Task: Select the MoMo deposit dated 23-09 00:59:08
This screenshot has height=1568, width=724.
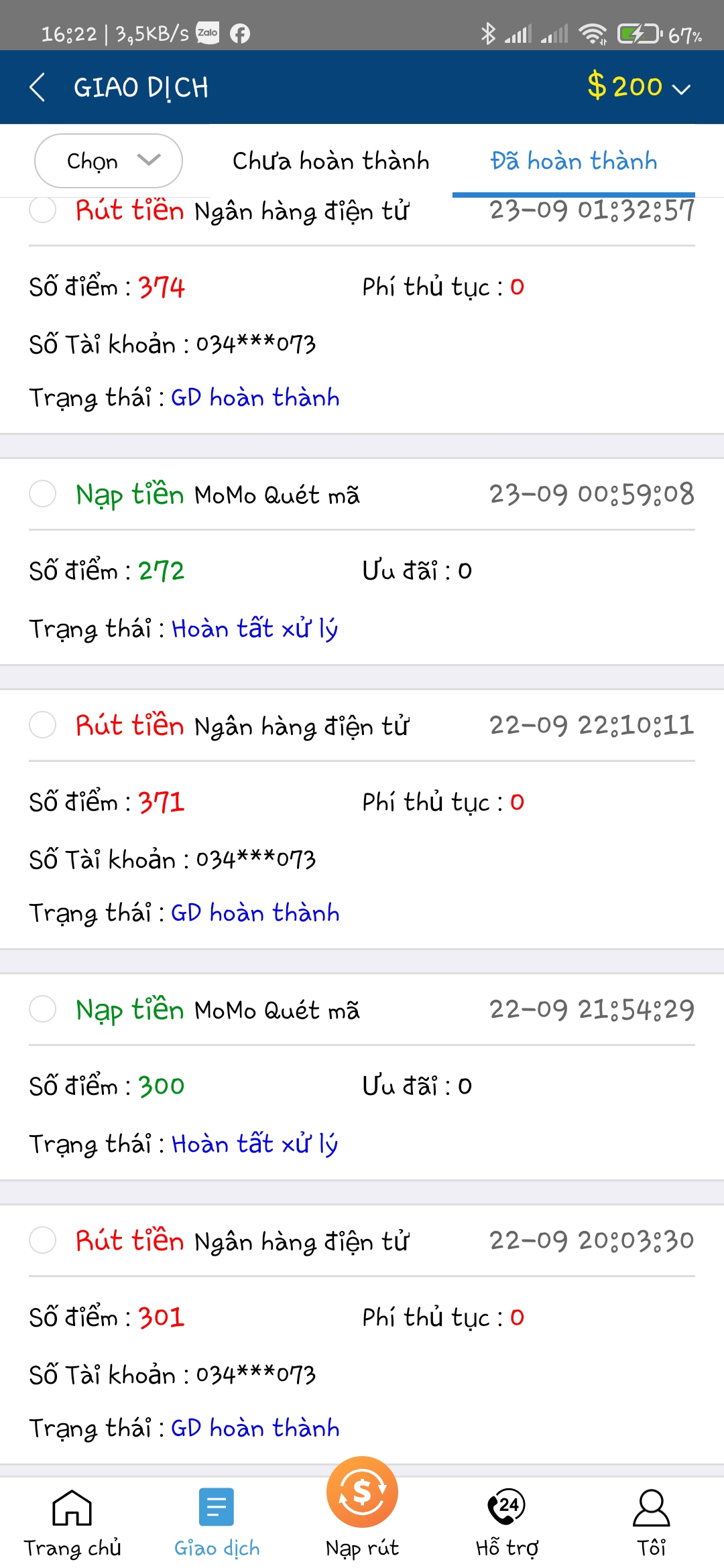Action: pyautogui.click(x=42, y=495)
